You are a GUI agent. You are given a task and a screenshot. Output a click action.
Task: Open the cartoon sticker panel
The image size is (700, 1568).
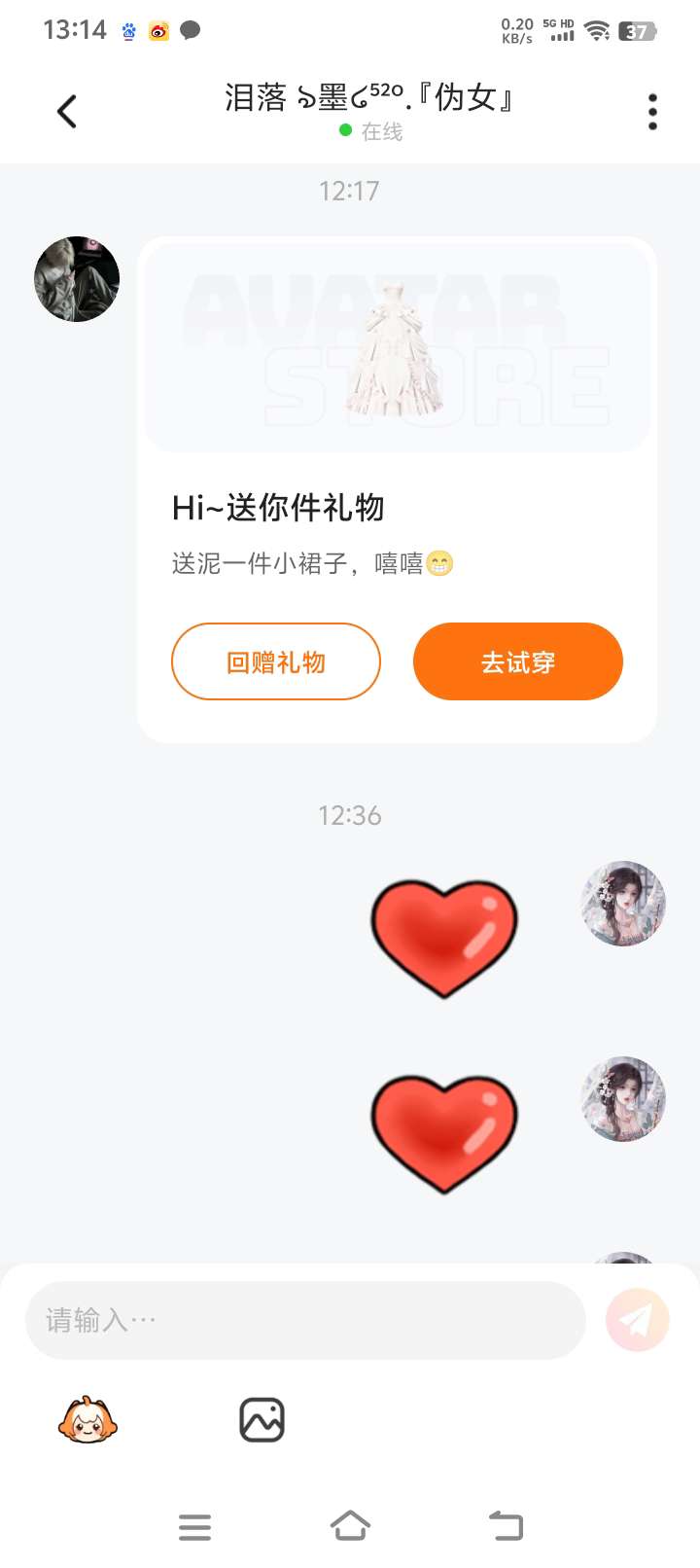(87, 1420)
